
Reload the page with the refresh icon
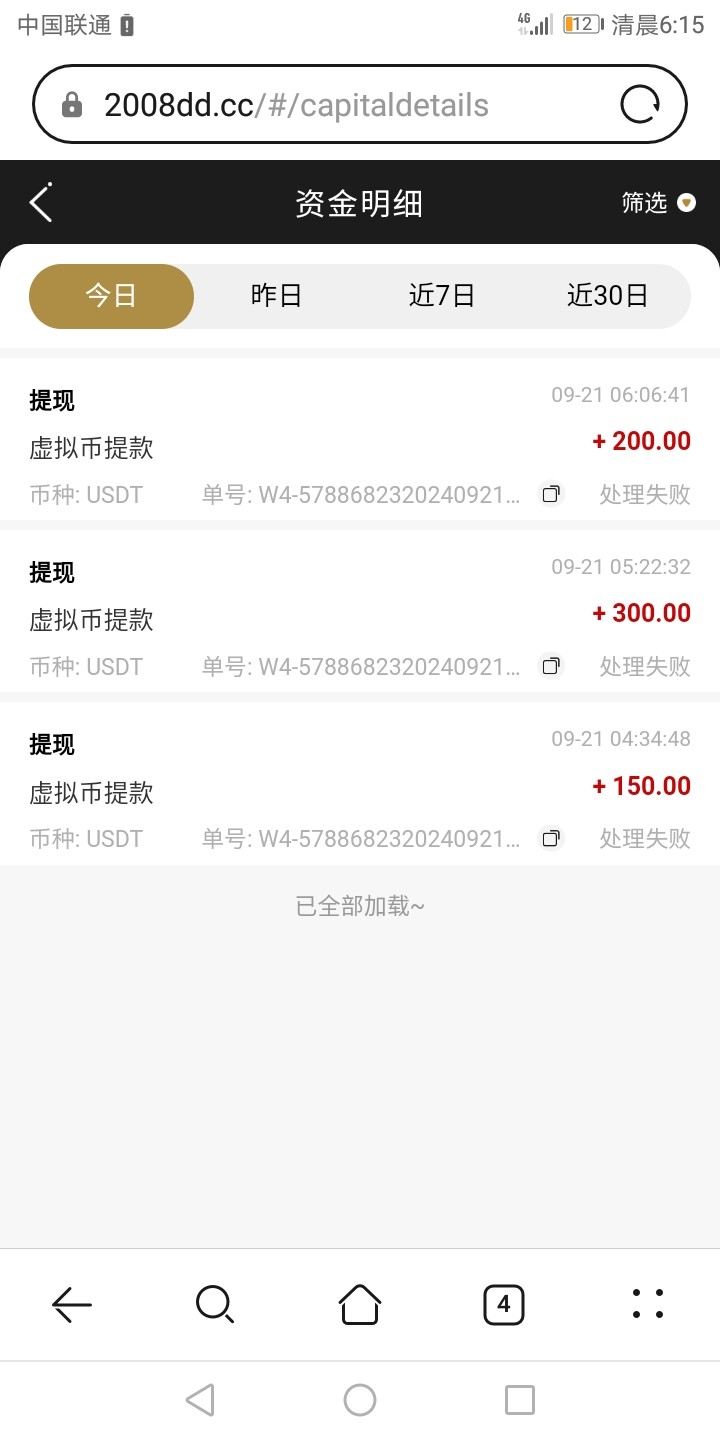[x=640, y=105]
